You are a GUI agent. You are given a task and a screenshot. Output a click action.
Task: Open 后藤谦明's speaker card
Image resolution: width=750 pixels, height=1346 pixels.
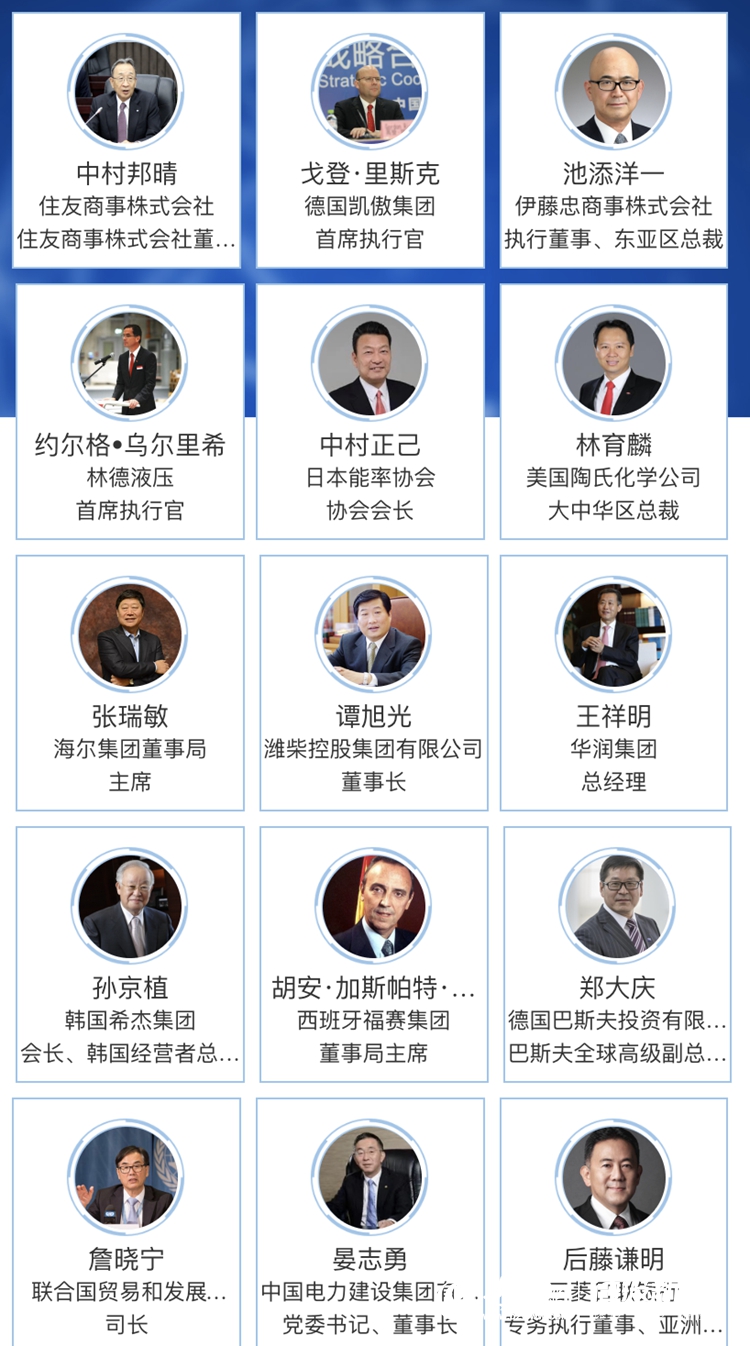[x=613, y=1222]
